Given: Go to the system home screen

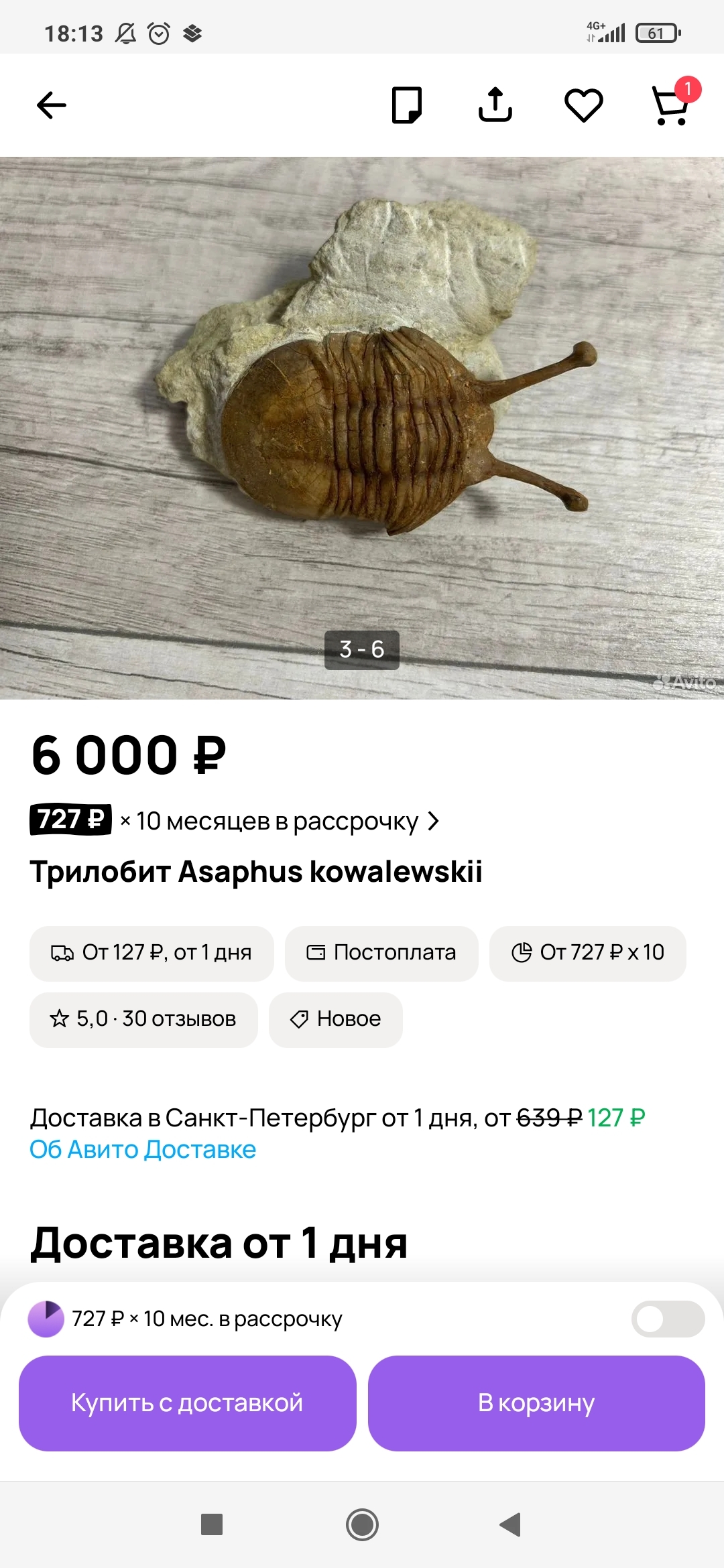Looking at the screenshot, I should (x=362, y=1524).
